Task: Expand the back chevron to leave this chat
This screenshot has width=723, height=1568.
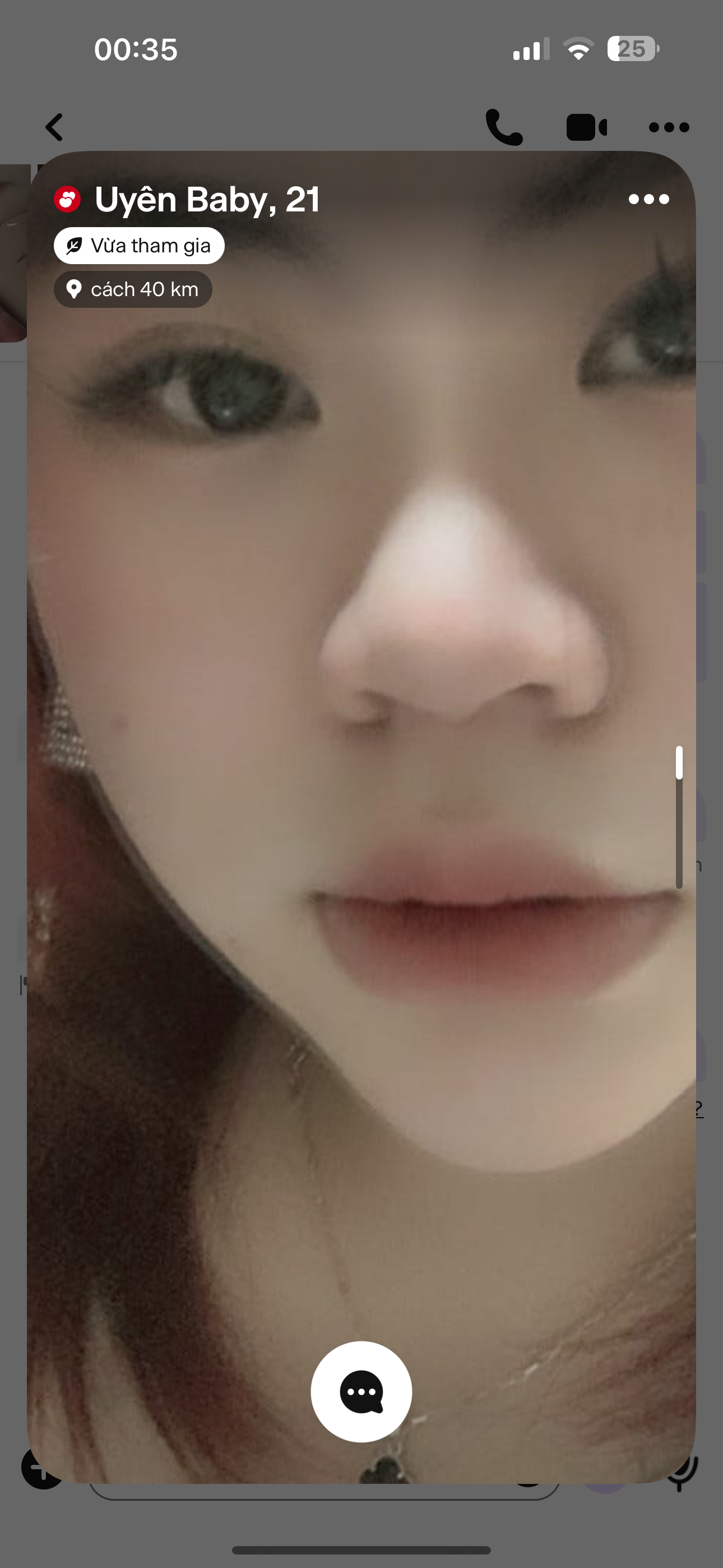Action: [54, 127]
